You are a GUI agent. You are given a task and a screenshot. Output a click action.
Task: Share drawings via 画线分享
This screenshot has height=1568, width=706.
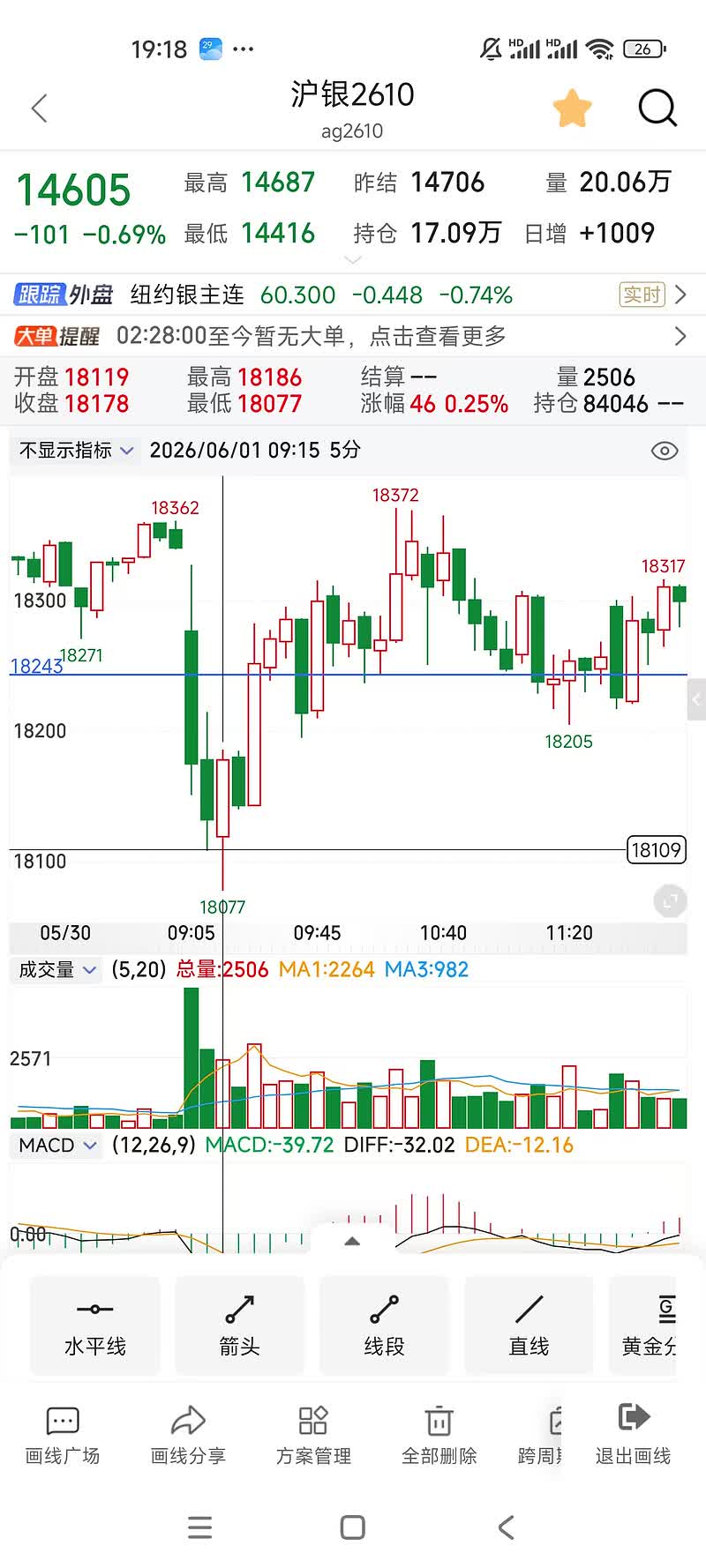188,1436
